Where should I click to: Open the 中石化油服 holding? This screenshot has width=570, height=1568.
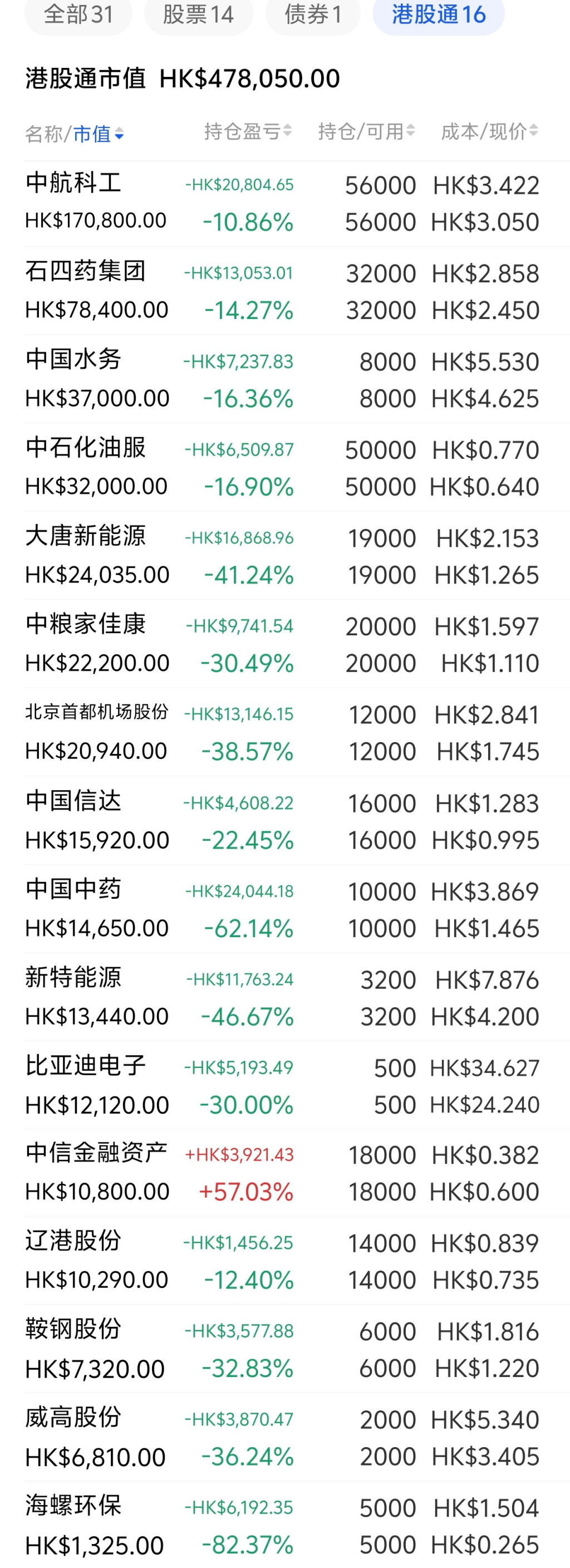[x=297, y=468]
